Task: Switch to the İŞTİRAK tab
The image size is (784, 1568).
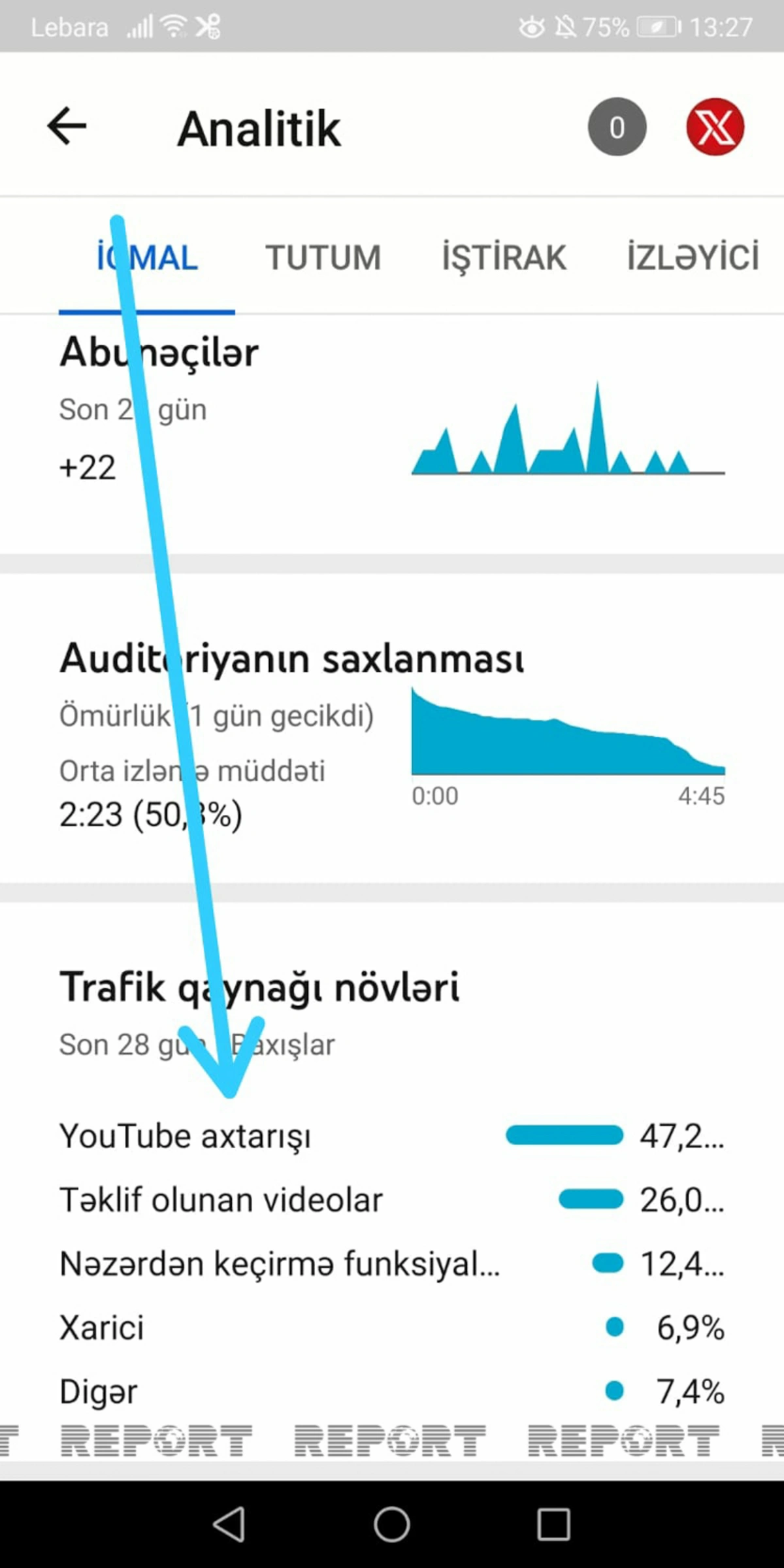Action: (x=504, y=257)
